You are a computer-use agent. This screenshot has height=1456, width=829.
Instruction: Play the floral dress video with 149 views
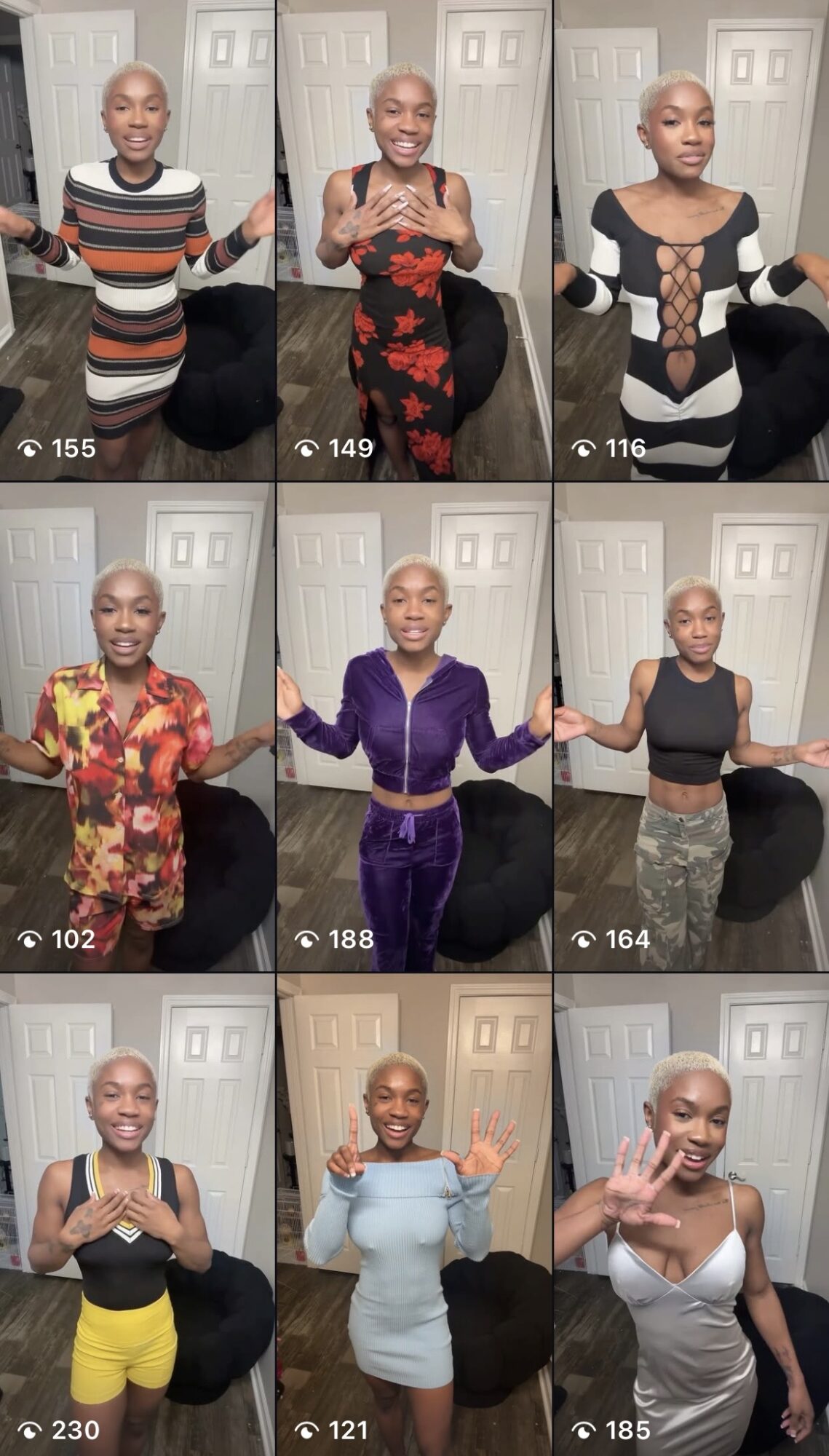point(414,240)
